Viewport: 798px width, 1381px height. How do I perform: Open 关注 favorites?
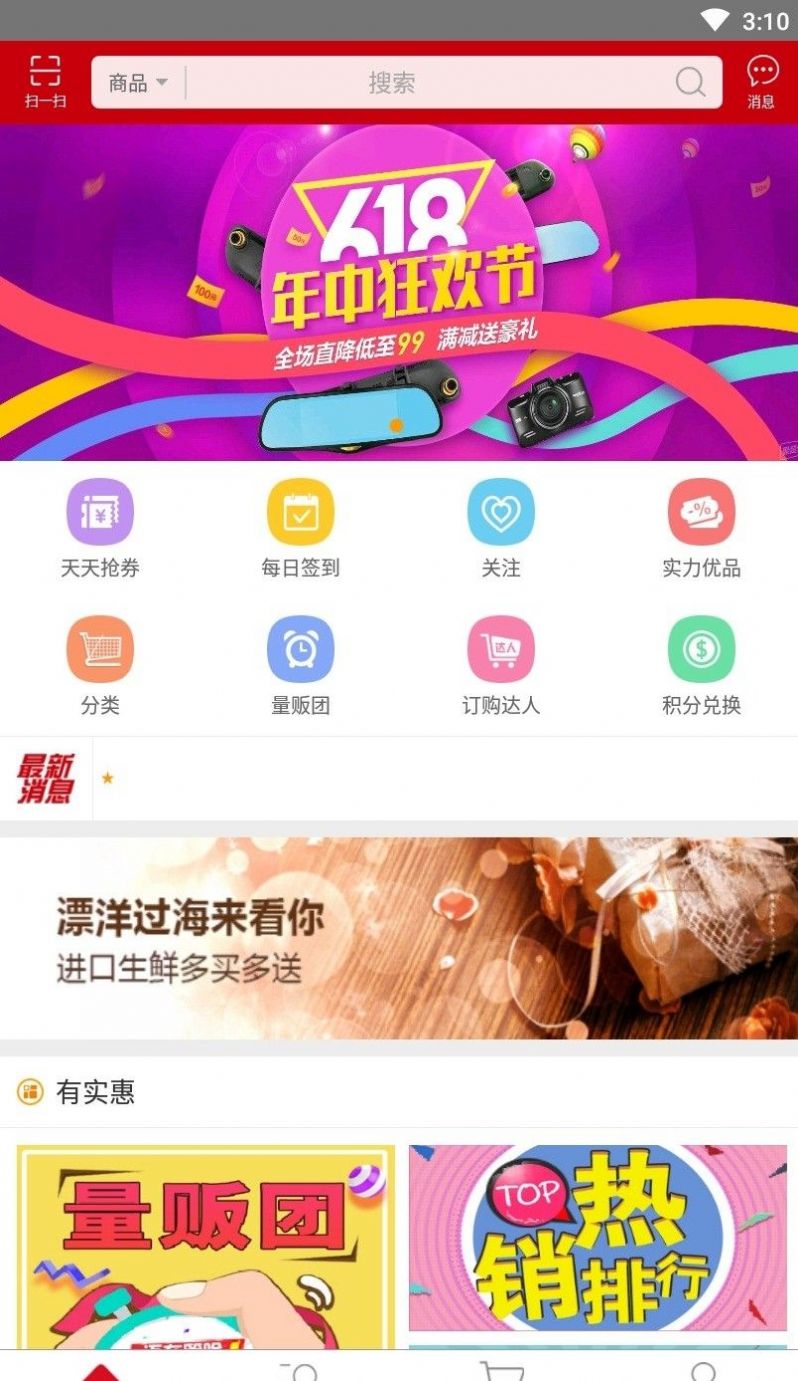tap(500, 528)
